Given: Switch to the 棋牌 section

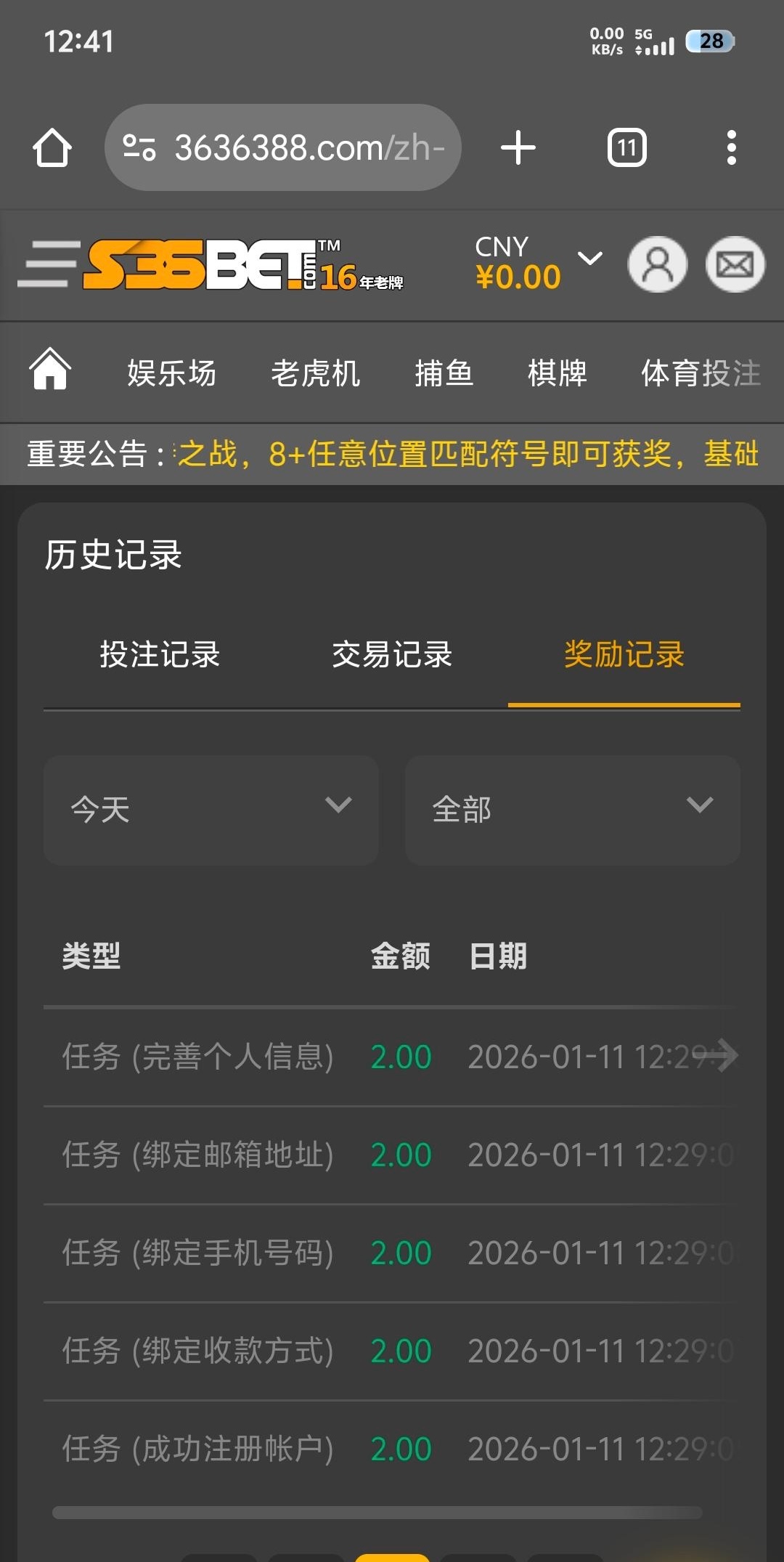Looking at the screenshot, I should point(557,373).
